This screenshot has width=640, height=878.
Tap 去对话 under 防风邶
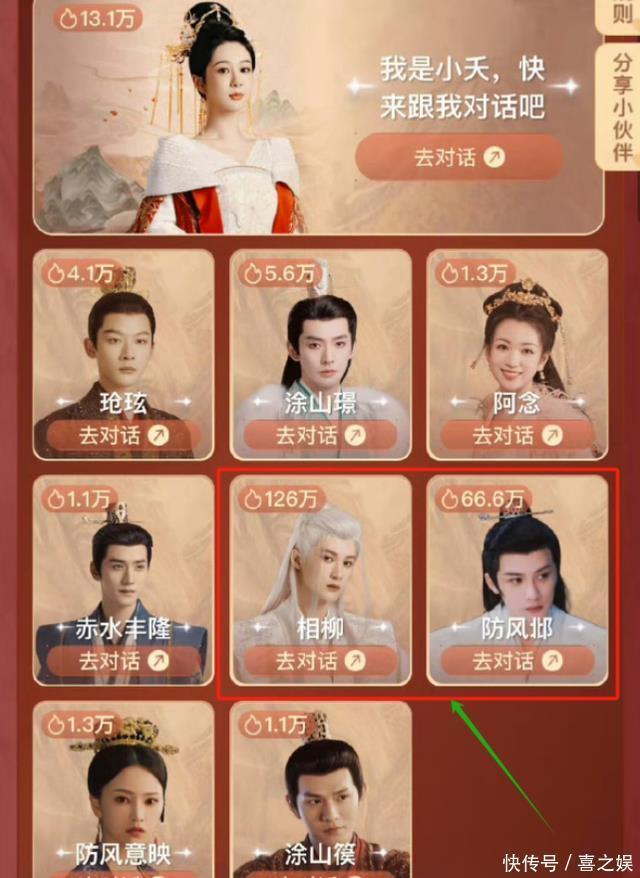pyautogui.click(x=517, y=661)
